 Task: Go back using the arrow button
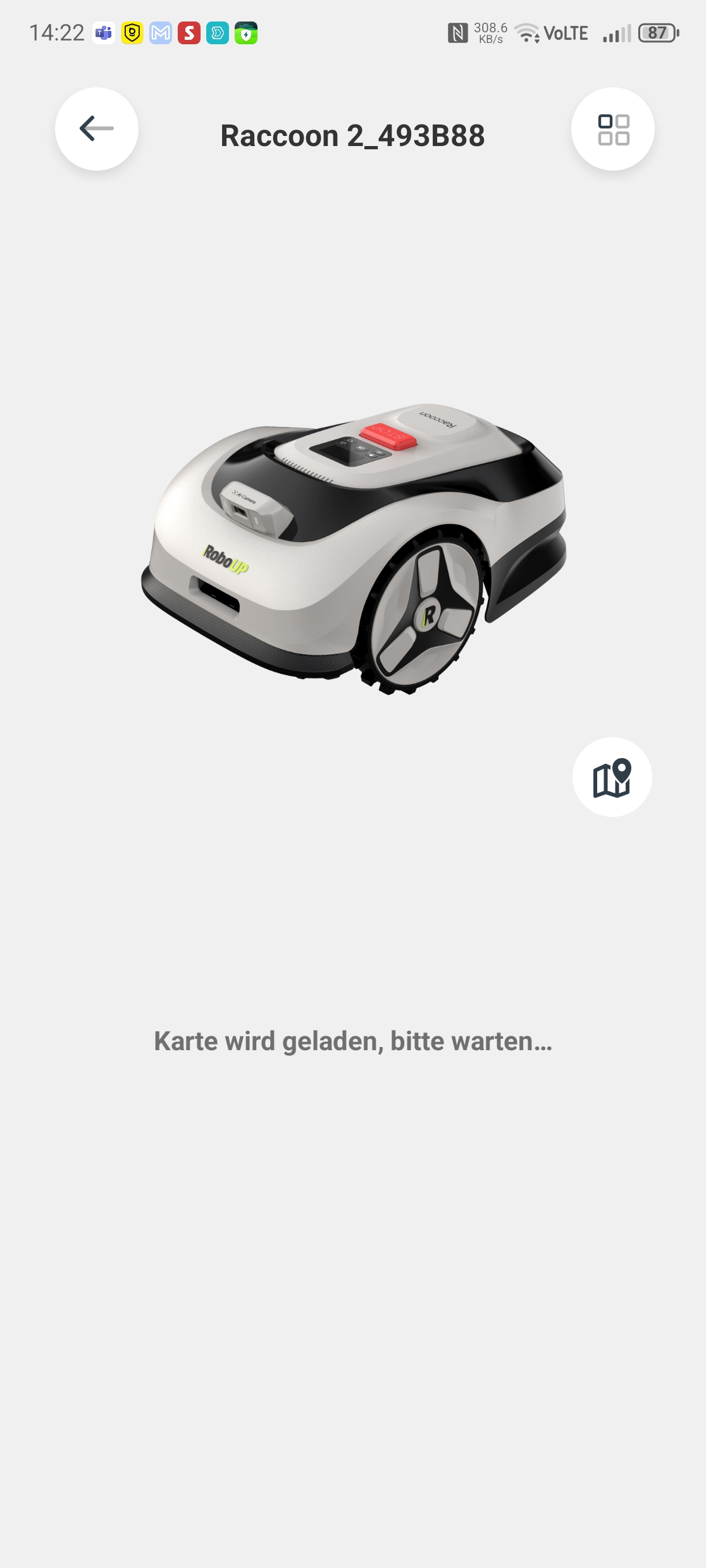point(97,129)
